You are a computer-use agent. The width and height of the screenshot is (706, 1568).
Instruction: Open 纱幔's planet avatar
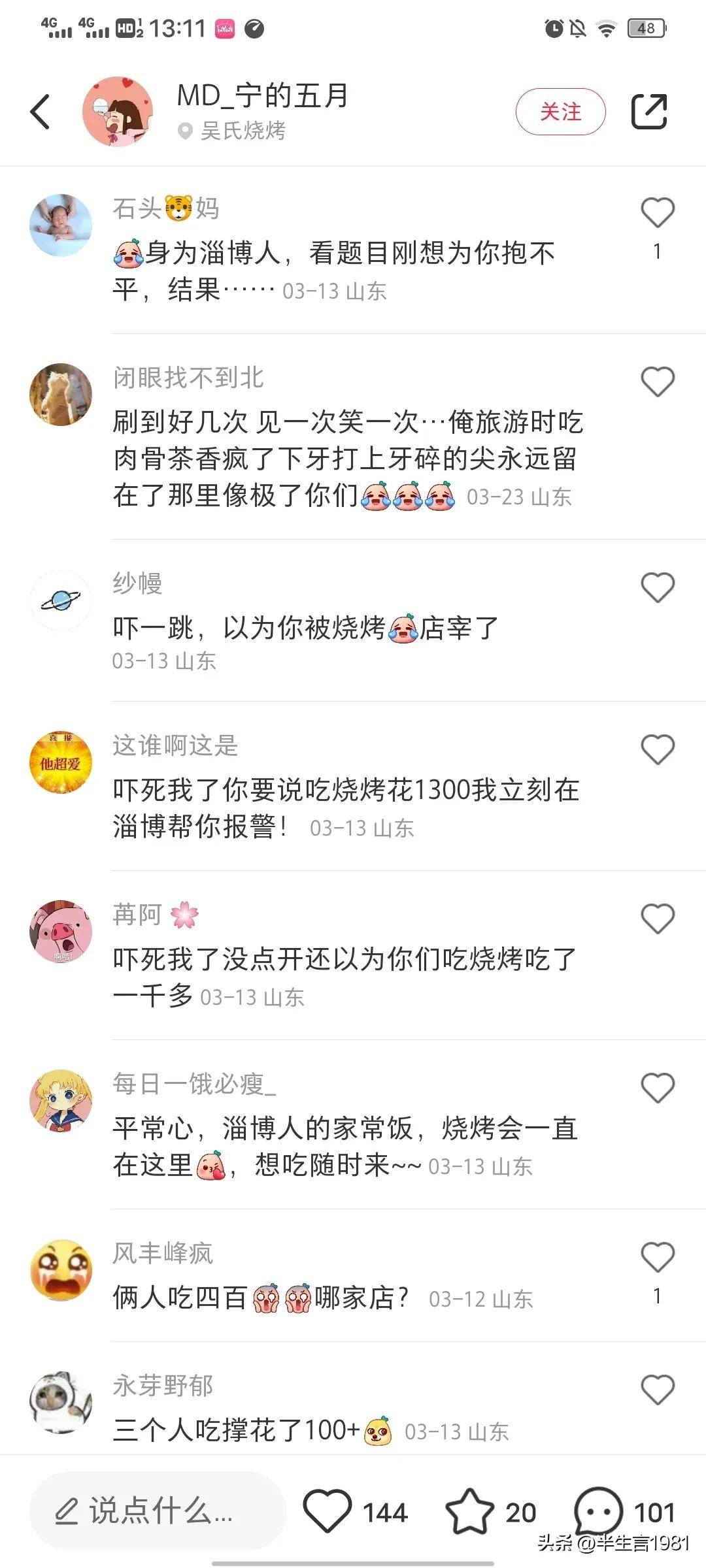click(61, 600)
